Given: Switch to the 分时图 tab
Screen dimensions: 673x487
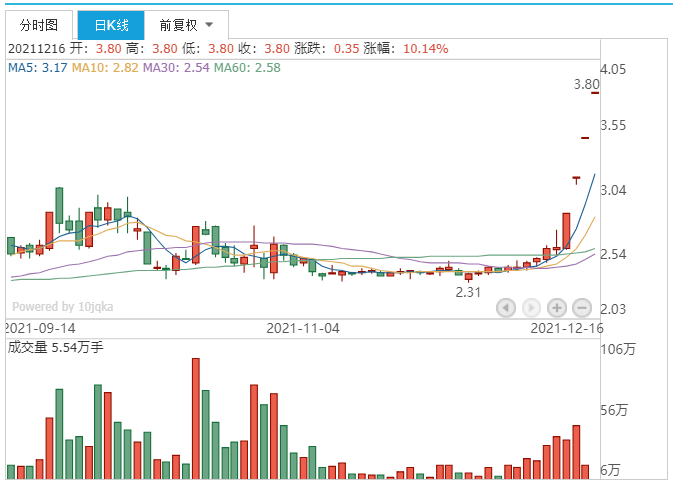Looking at the screenshot, I should (x=39, y=25).
